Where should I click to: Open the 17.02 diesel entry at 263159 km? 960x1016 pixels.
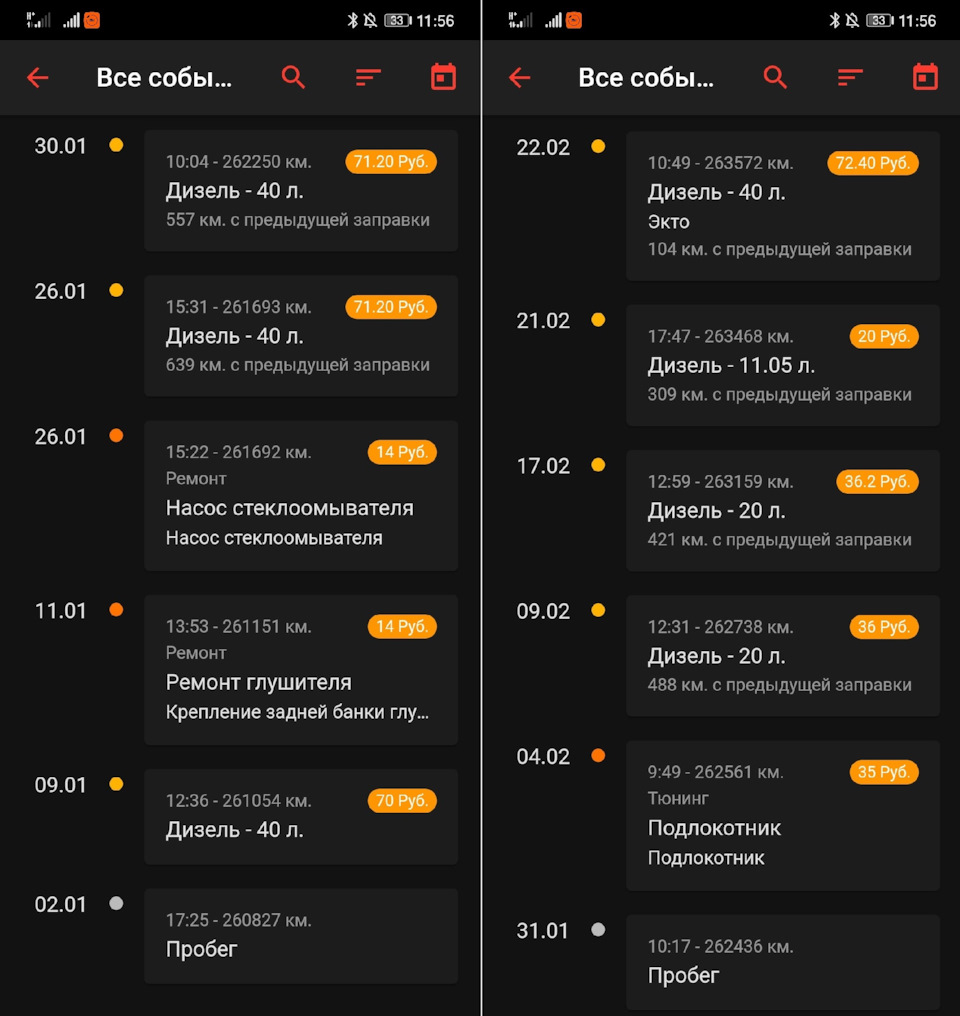(782, 510)
